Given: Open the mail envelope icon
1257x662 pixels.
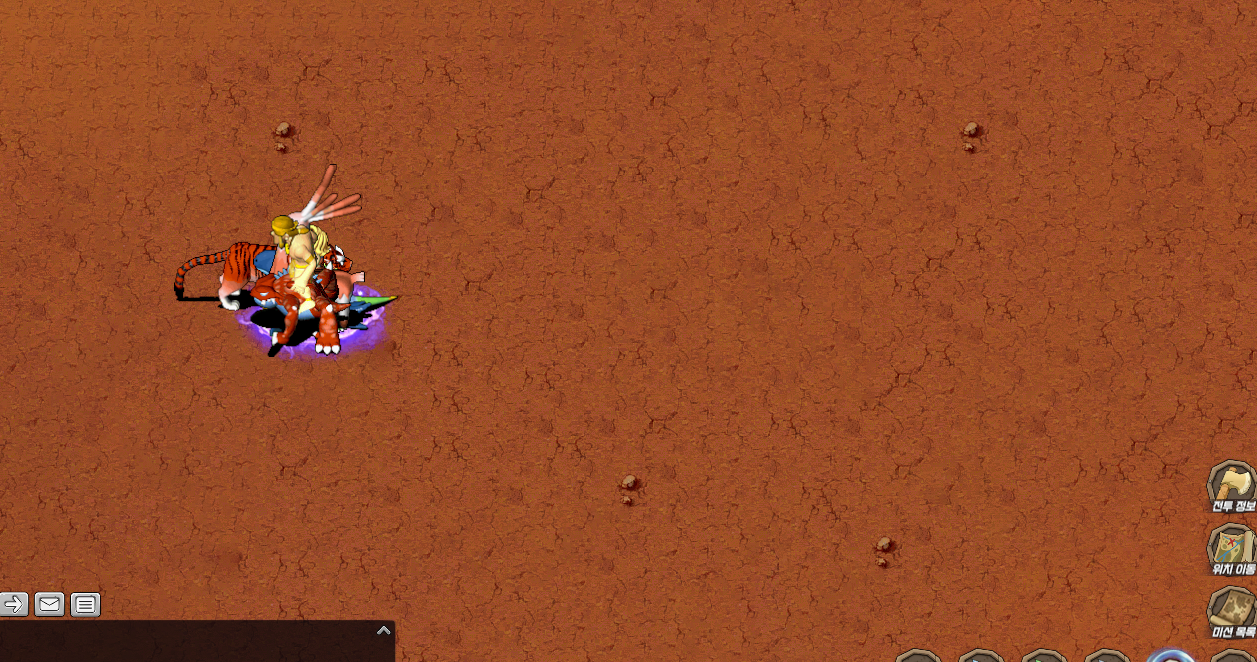Looking at the screenshot, I should [49, 604].
